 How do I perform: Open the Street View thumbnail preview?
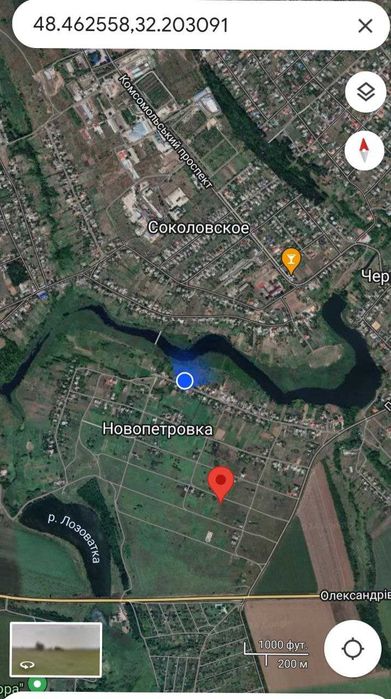pyautogui.click(x=56, y=649)
